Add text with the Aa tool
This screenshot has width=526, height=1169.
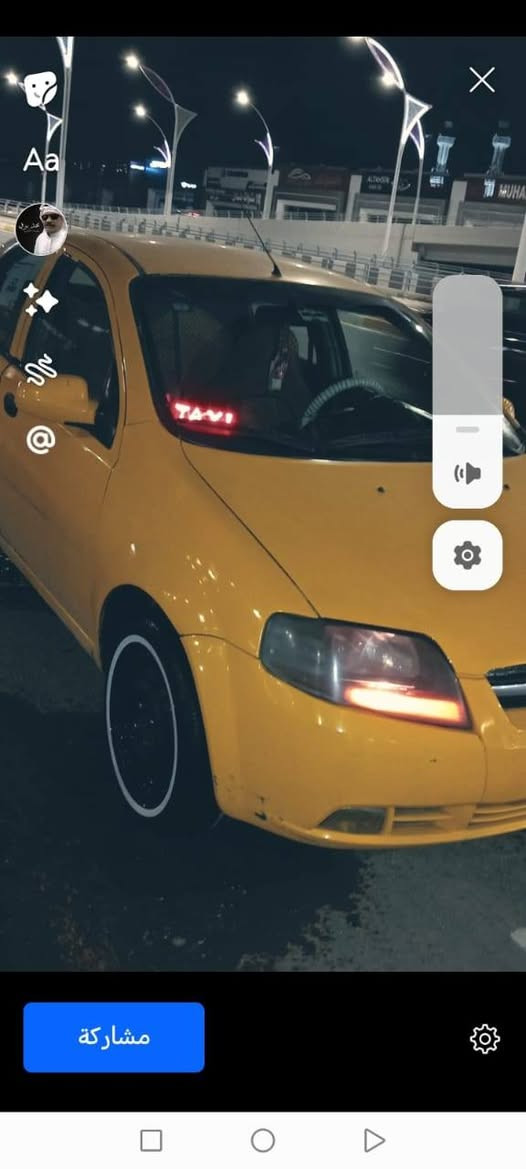tap(41, 160)
